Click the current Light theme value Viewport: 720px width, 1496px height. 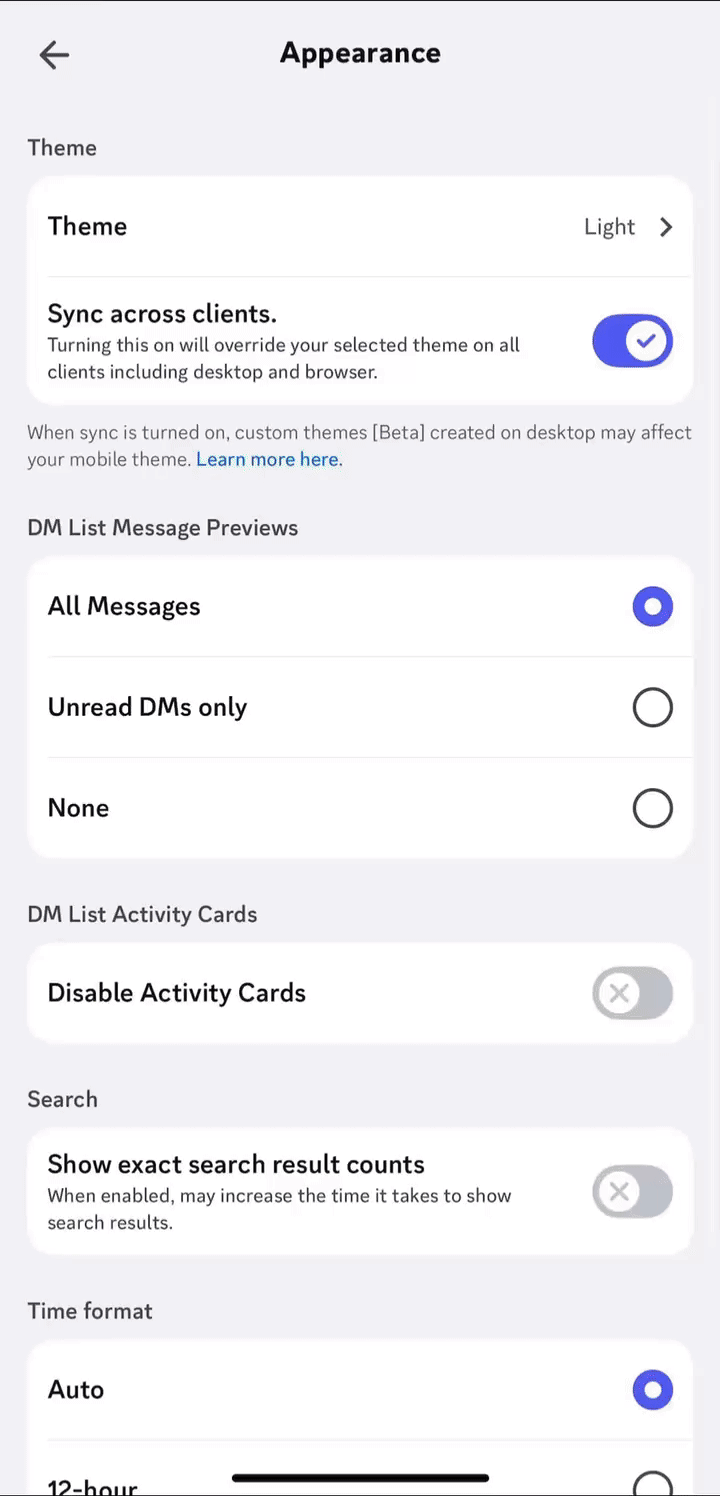point(609,226)
